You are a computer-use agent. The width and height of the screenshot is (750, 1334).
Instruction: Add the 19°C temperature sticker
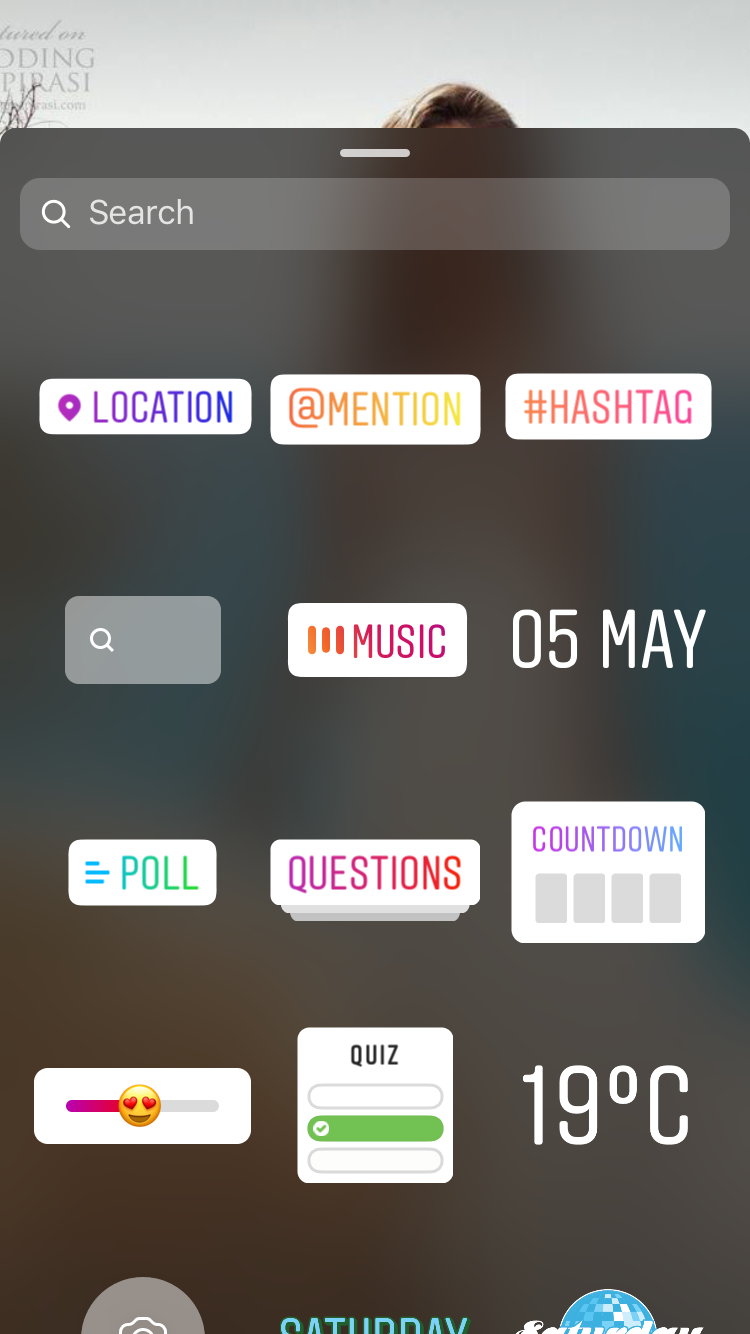[x=603, y=1105]
